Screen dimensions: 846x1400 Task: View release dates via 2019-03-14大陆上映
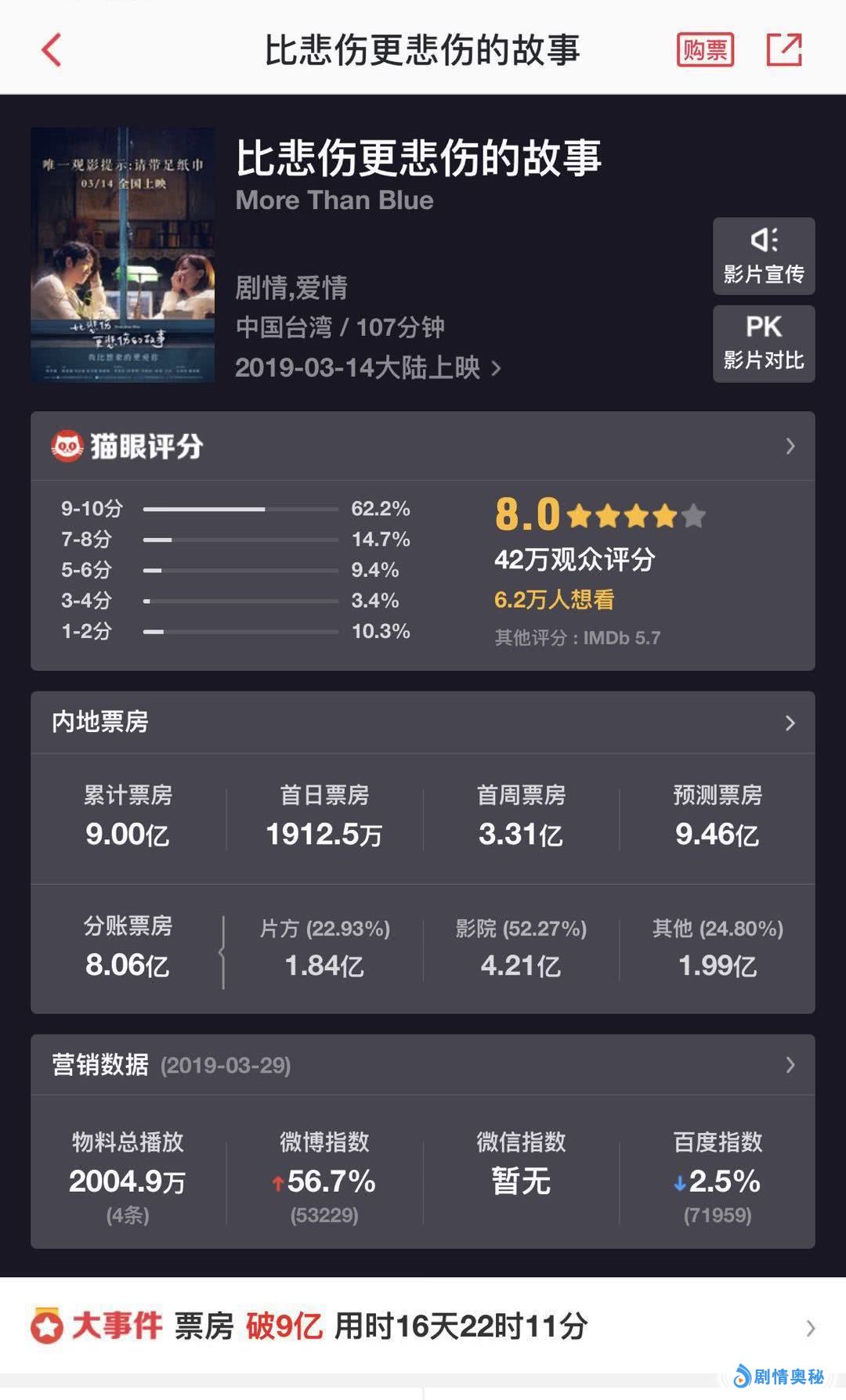(367, 367)
